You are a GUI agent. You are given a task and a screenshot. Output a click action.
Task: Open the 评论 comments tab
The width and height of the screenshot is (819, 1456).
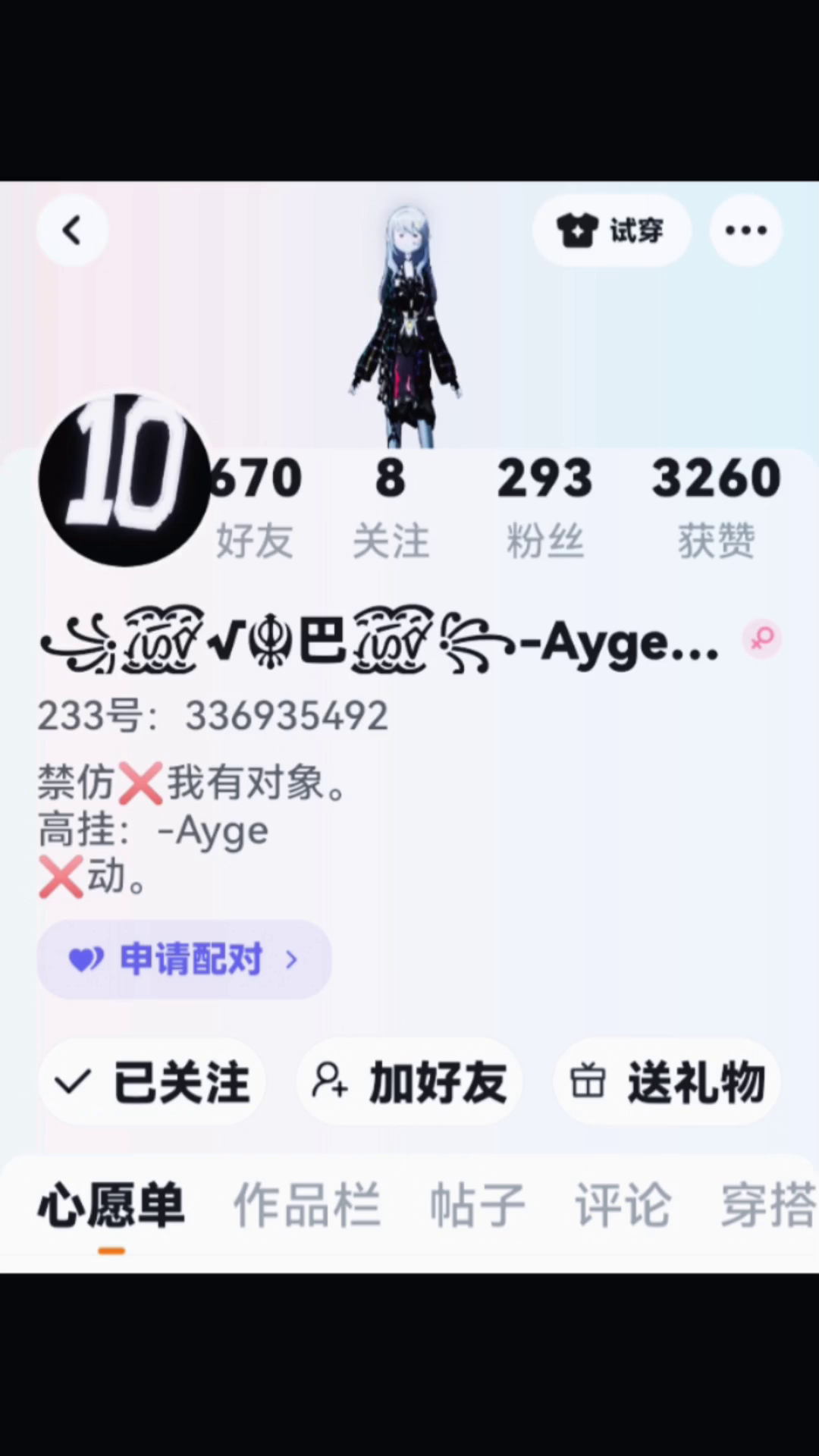coord(623,1206)
